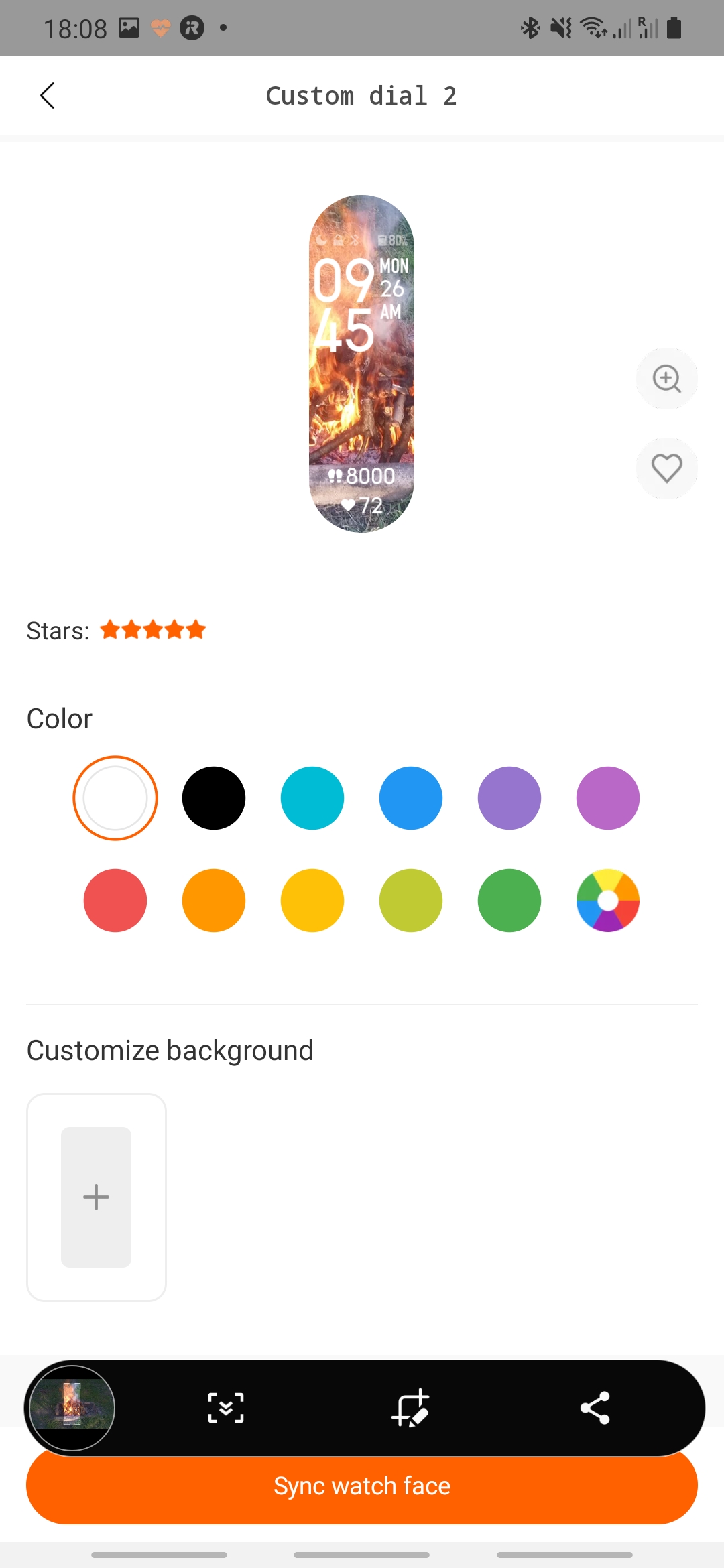Pick the cyan color swatch
The width and height of the screenshot is (724, 1568).
click(312, 798)
